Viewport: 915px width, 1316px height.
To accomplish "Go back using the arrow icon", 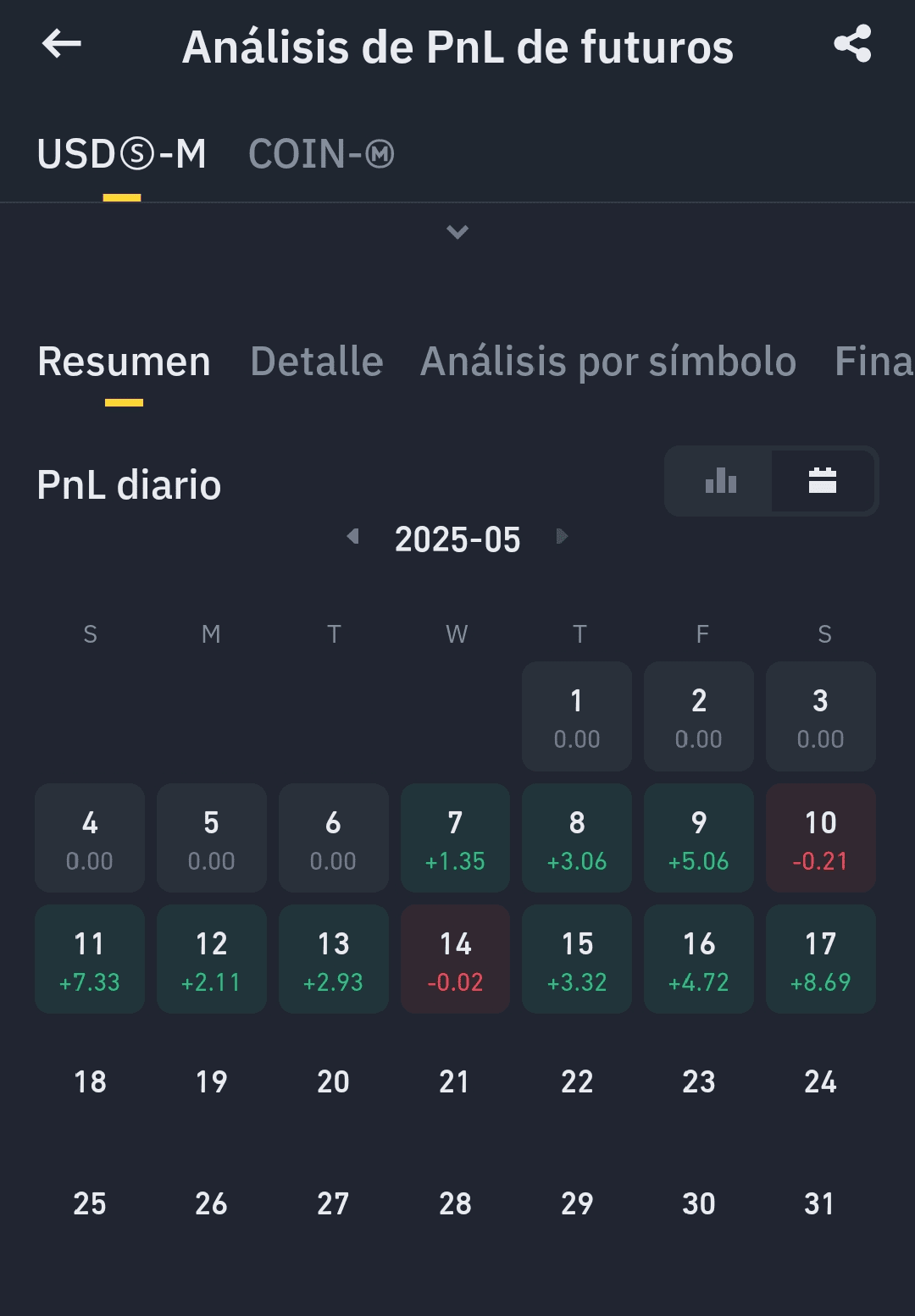I will click(62, 44).
